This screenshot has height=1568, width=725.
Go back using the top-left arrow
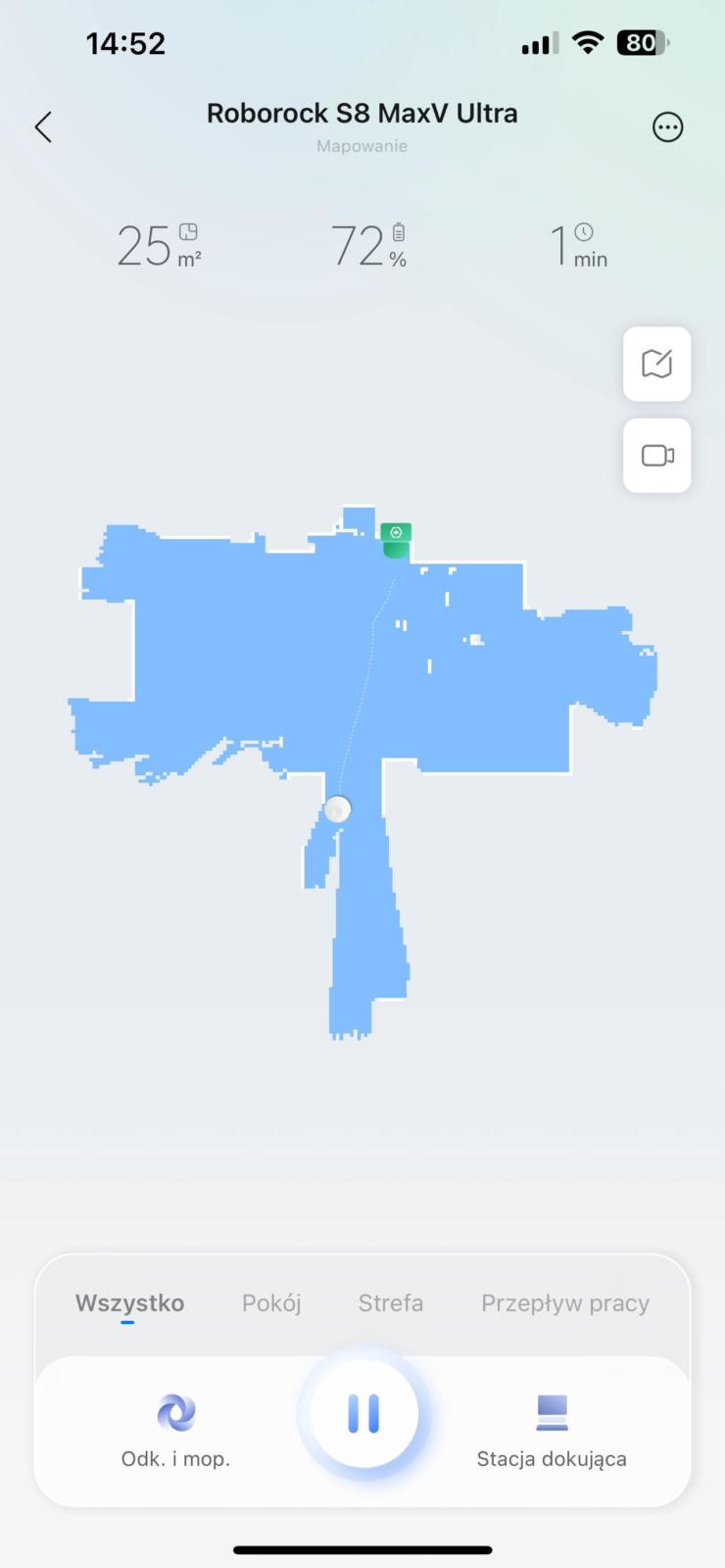click(43, 127)
